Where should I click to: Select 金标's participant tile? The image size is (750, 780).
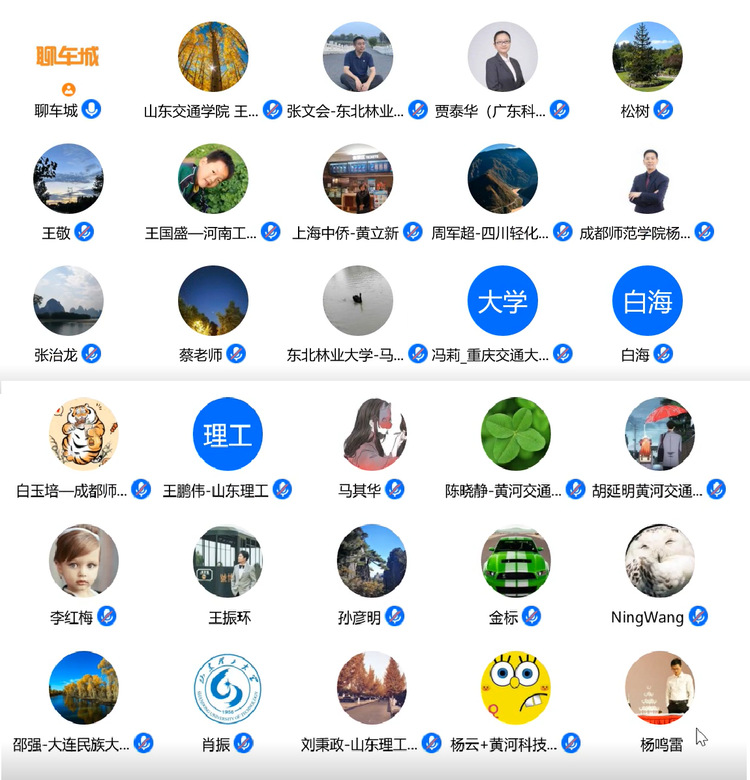point(515,561)
